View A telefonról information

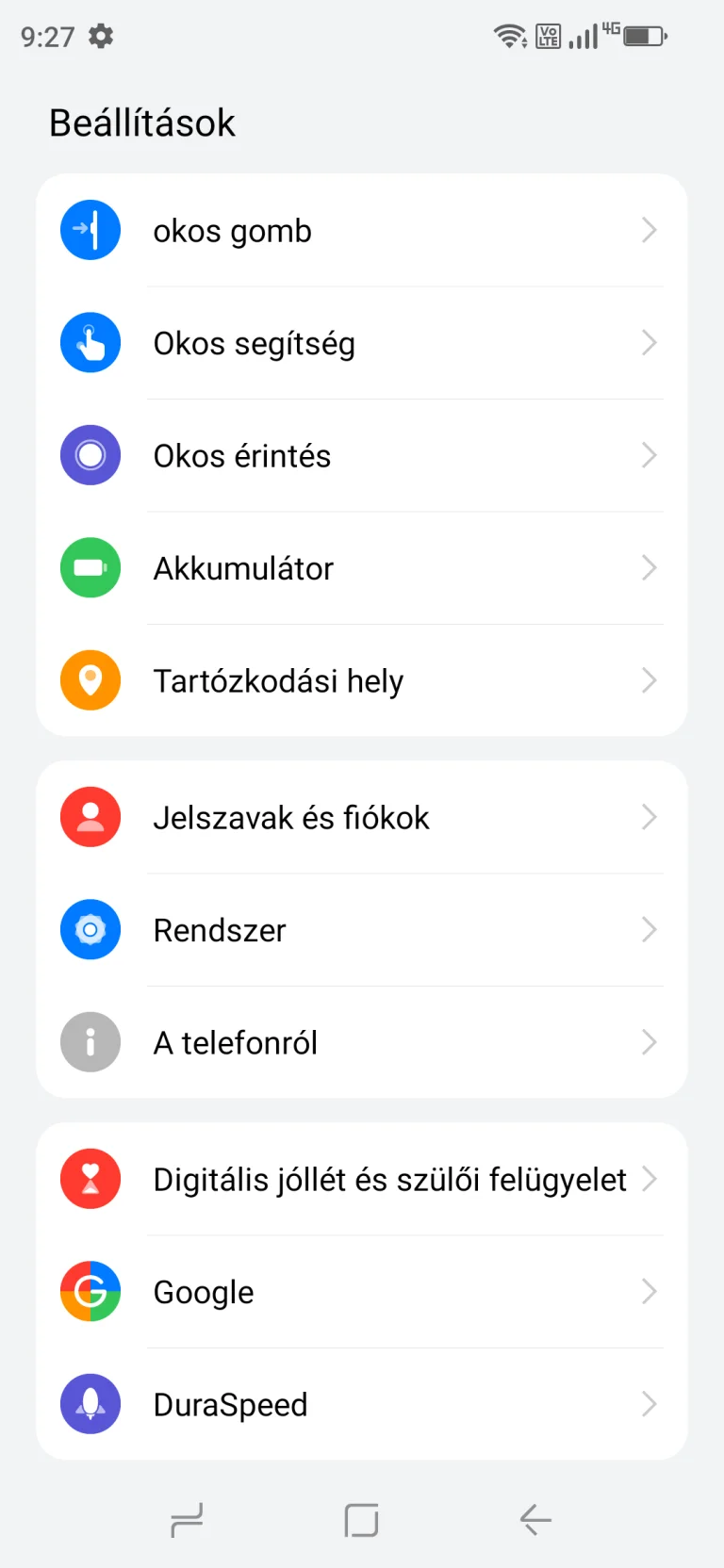(x=361, y=1042)
